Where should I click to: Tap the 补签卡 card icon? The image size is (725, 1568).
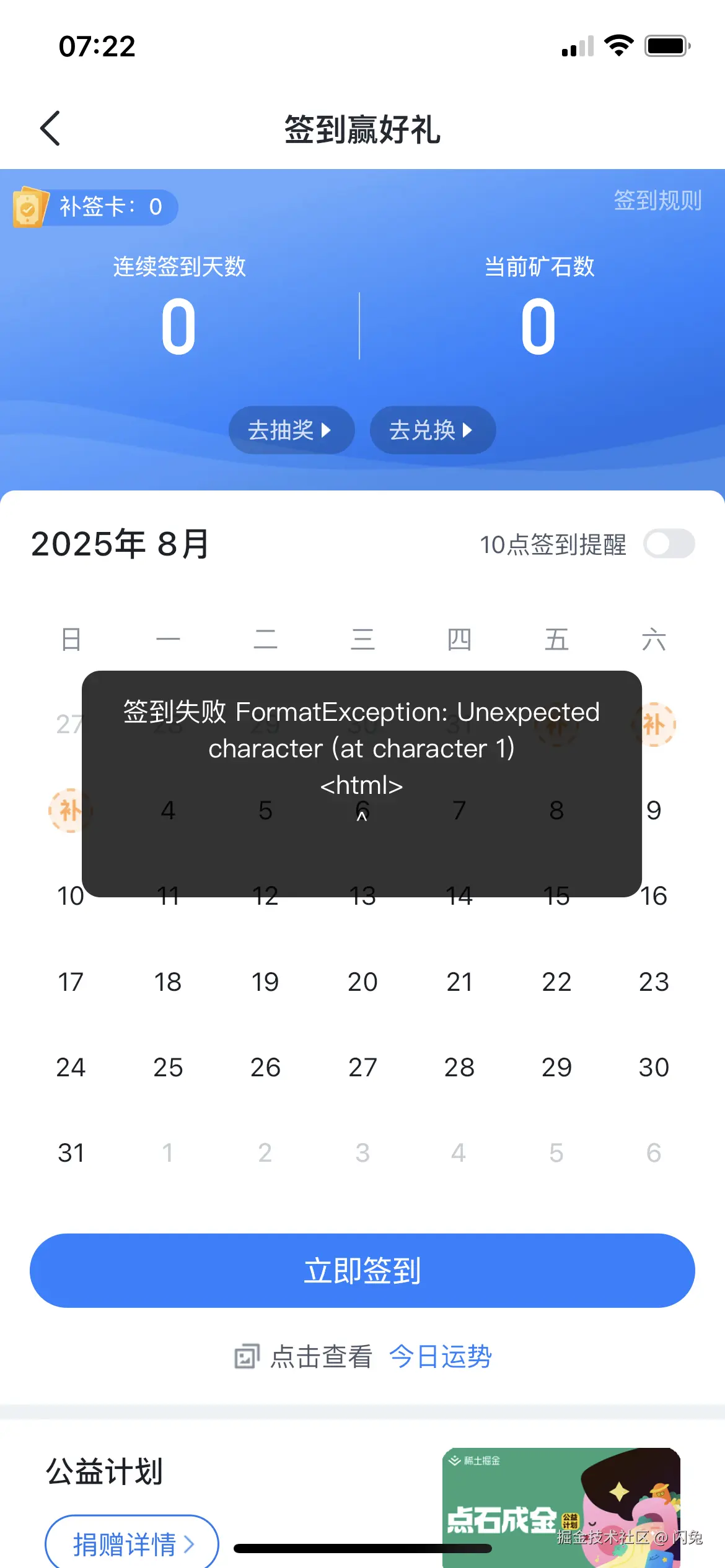tap(29, 207)
